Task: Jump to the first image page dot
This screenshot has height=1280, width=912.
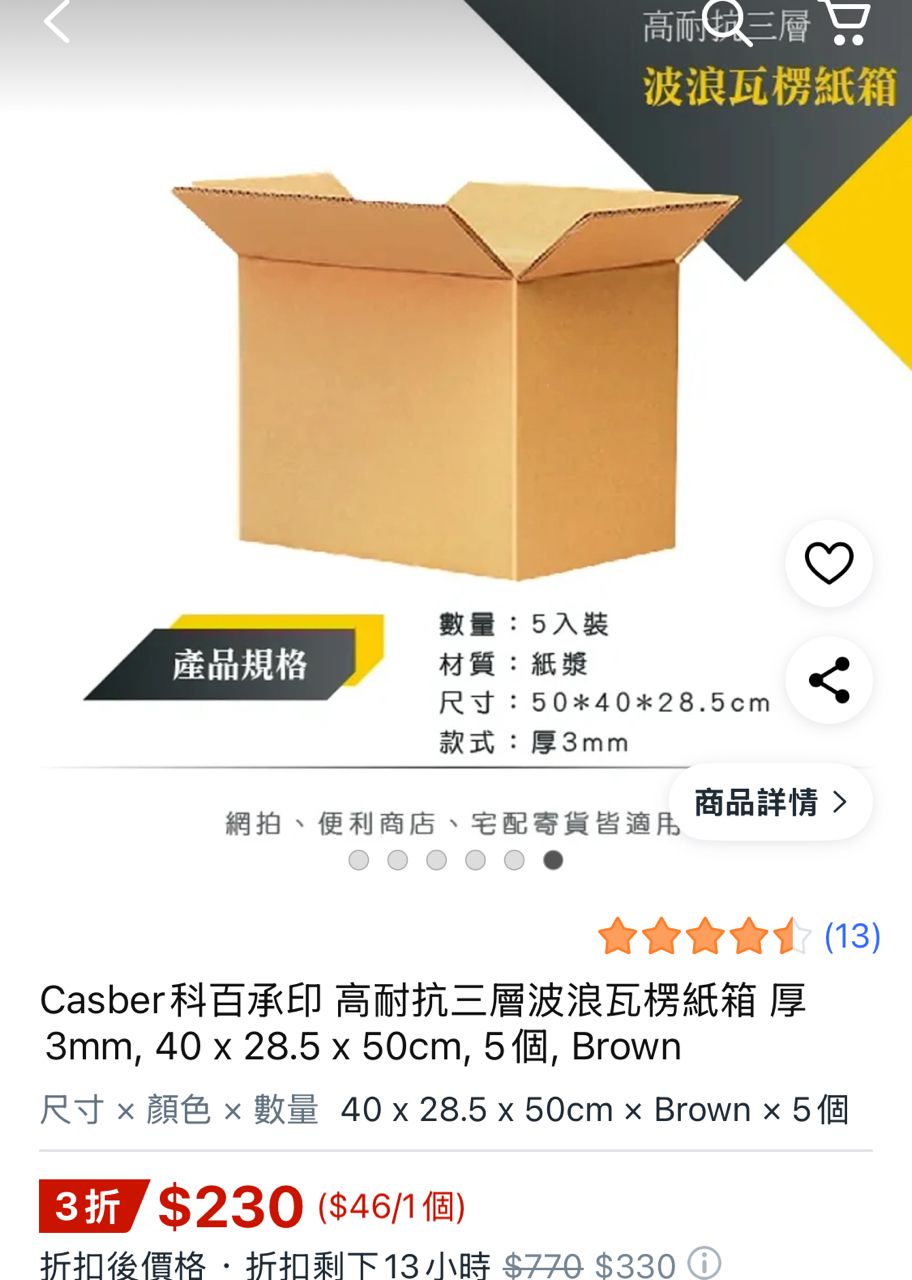Action: [x=359, y=860]
